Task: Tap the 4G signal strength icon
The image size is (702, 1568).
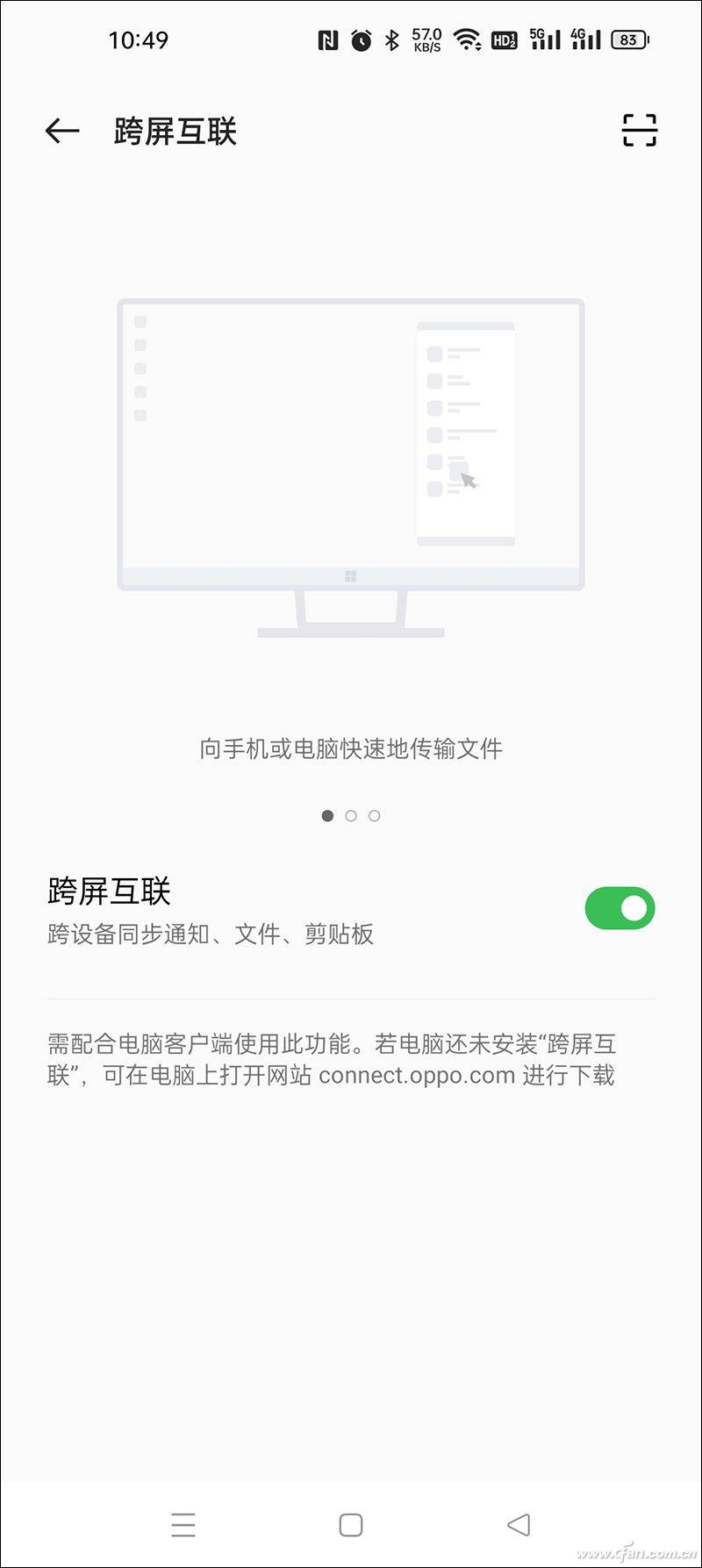Action: coord(584,38)
